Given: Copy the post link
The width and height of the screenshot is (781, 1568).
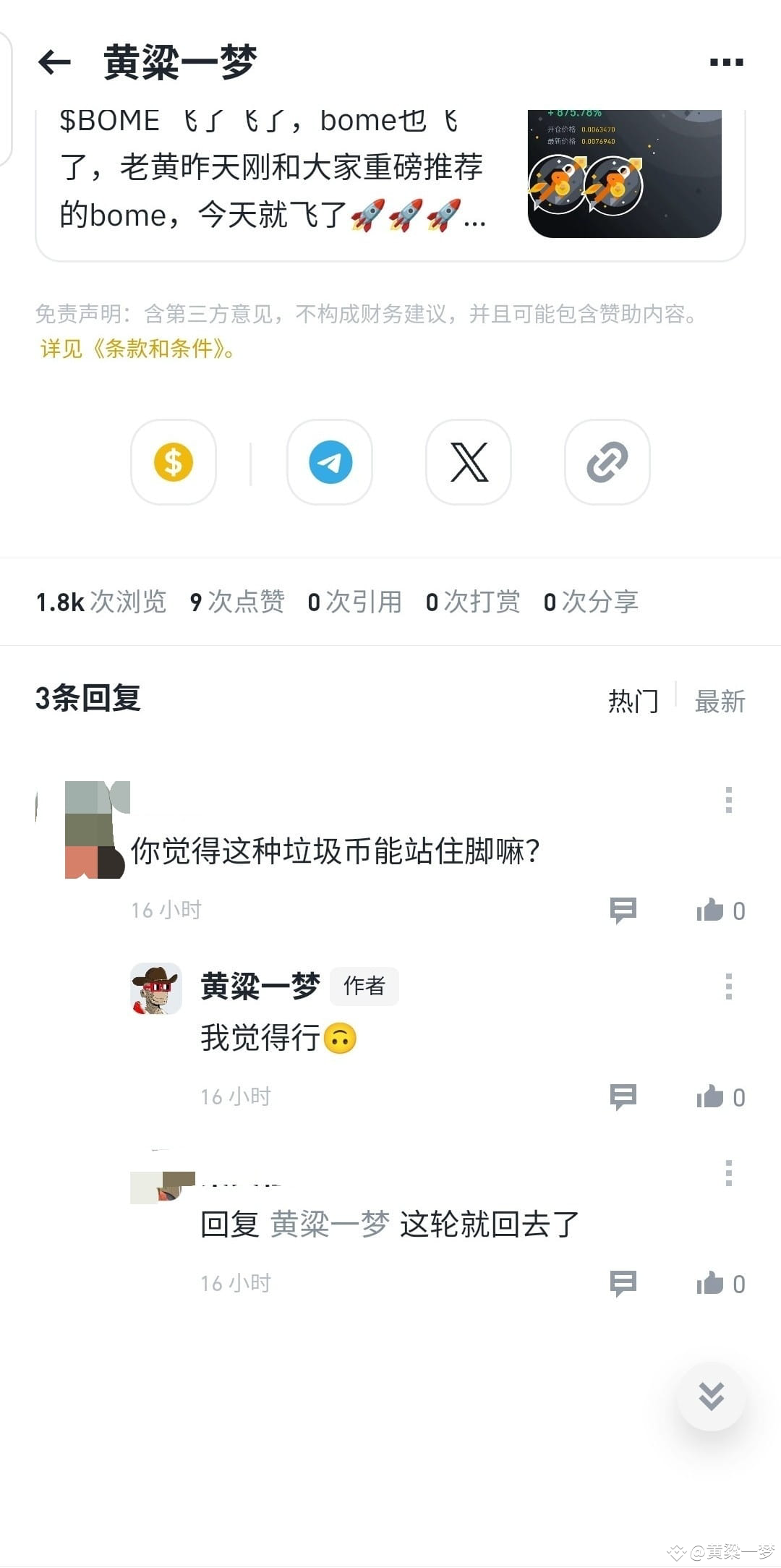Looking at the screenshot, I should (x=607, y=463).
